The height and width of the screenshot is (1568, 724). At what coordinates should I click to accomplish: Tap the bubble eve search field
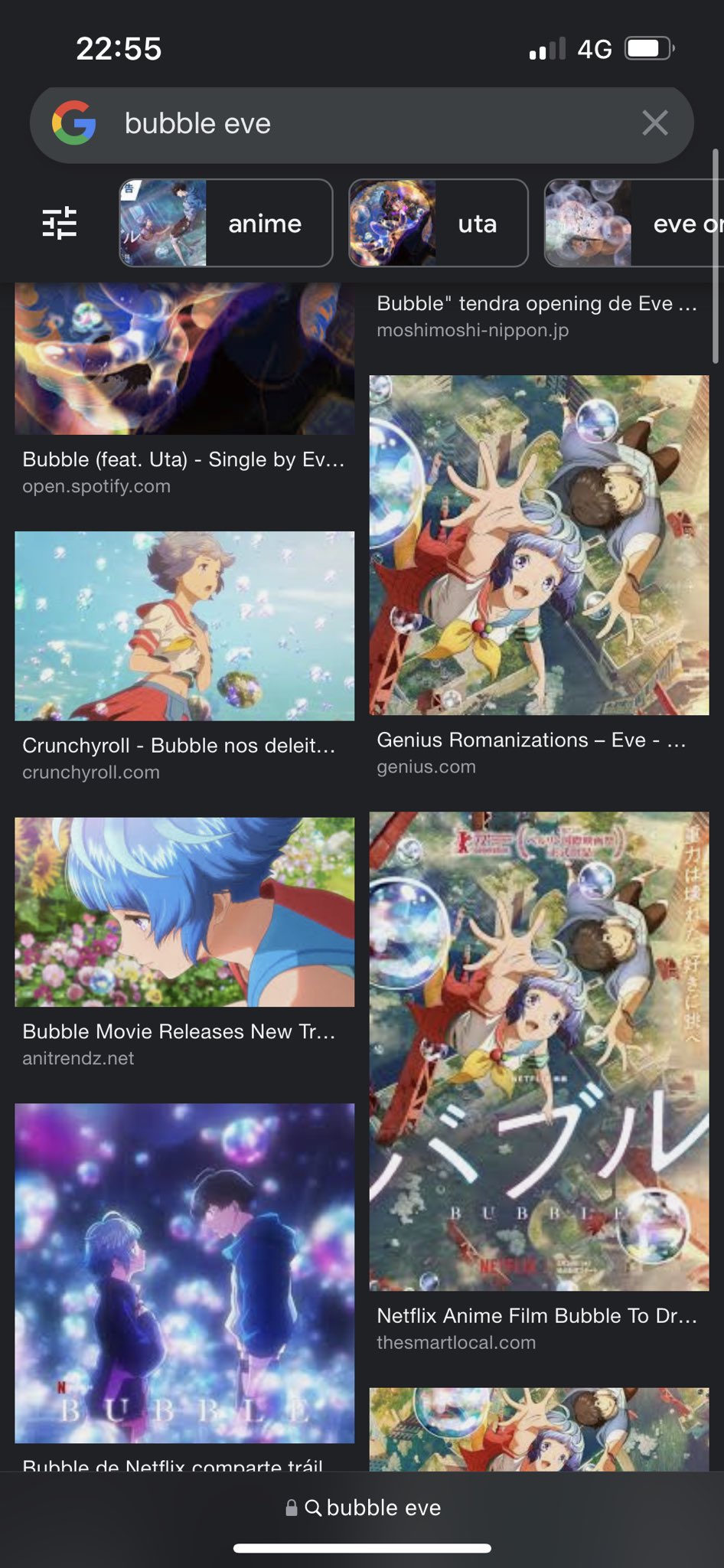[344, 124]
